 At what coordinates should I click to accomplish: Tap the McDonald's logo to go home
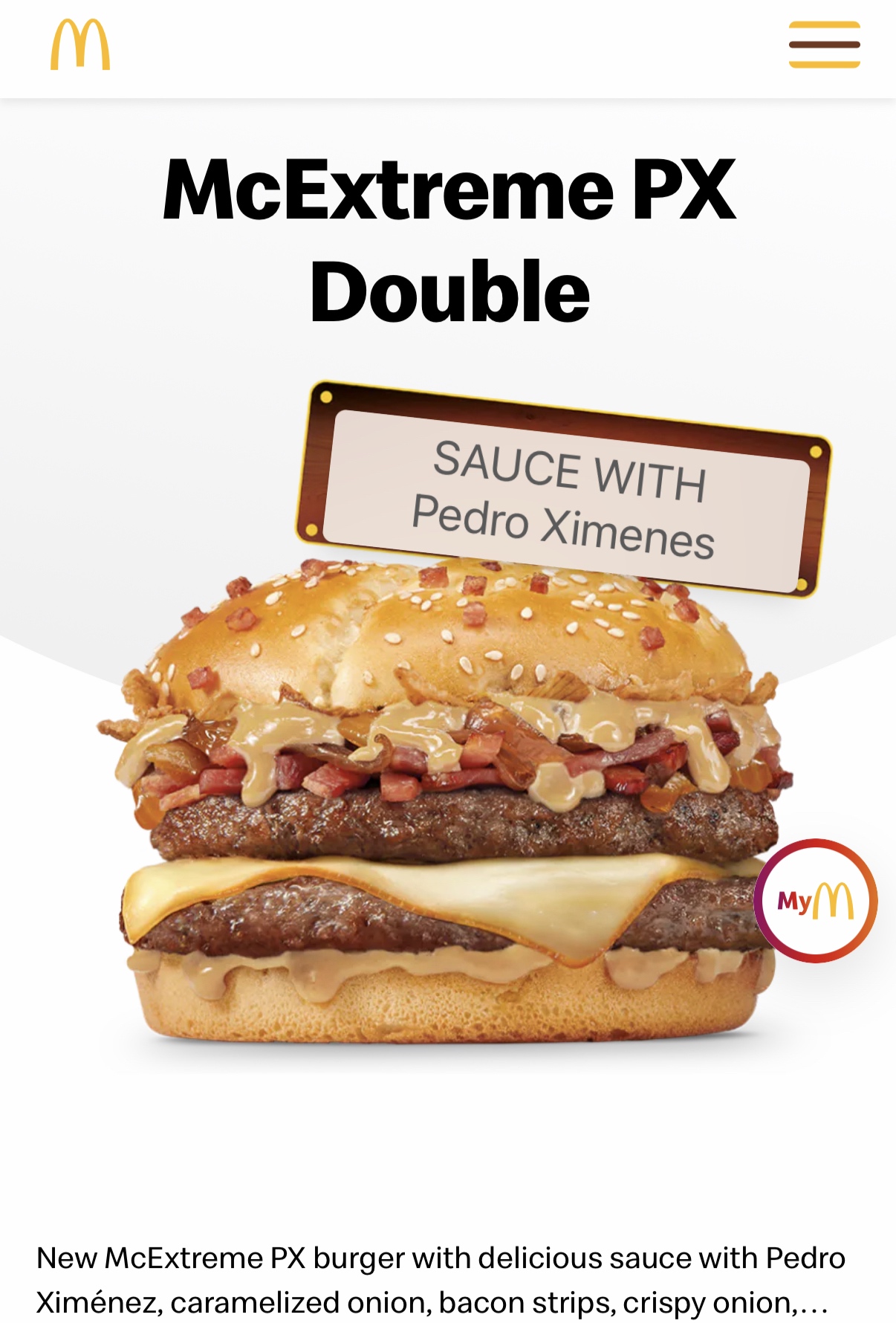click(x=80, y=45)
